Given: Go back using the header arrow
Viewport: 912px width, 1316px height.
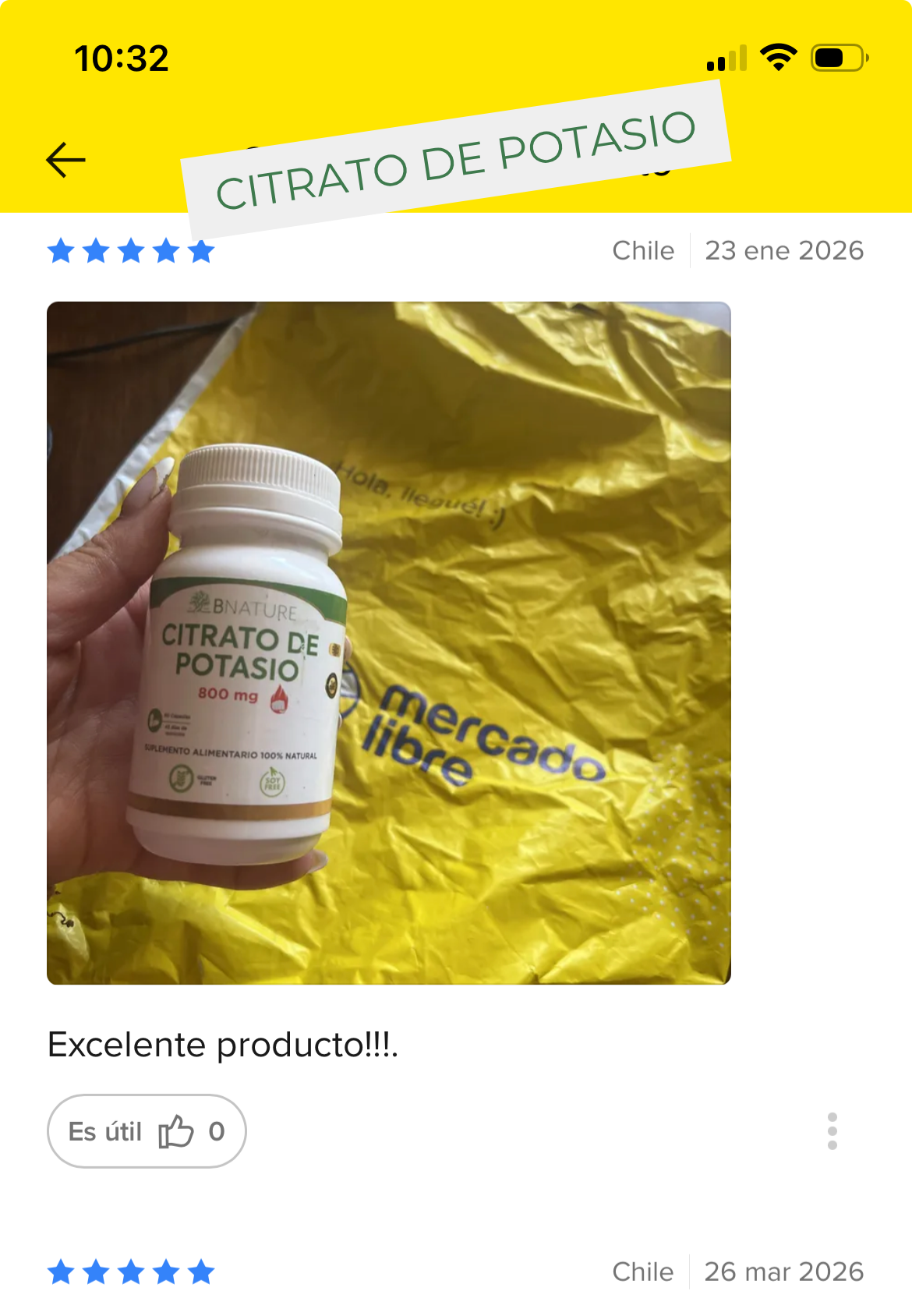Looking at the screenshot, I should [x=65, y=160].
